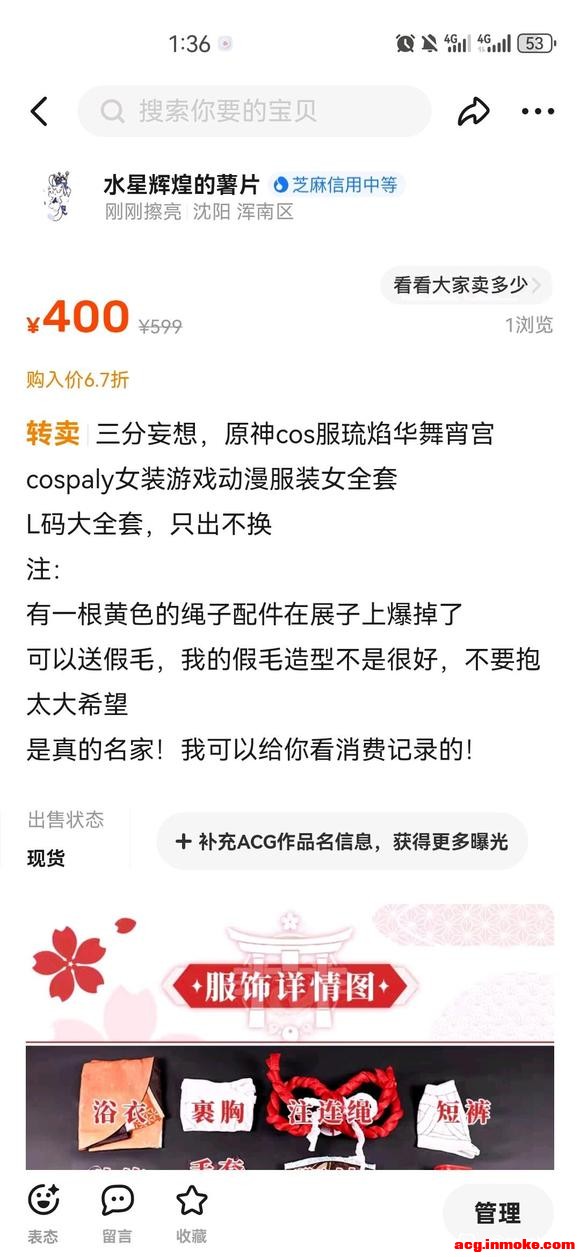
Task: Open 留言 to leave a comment
Action: (x=117, y=1211)
